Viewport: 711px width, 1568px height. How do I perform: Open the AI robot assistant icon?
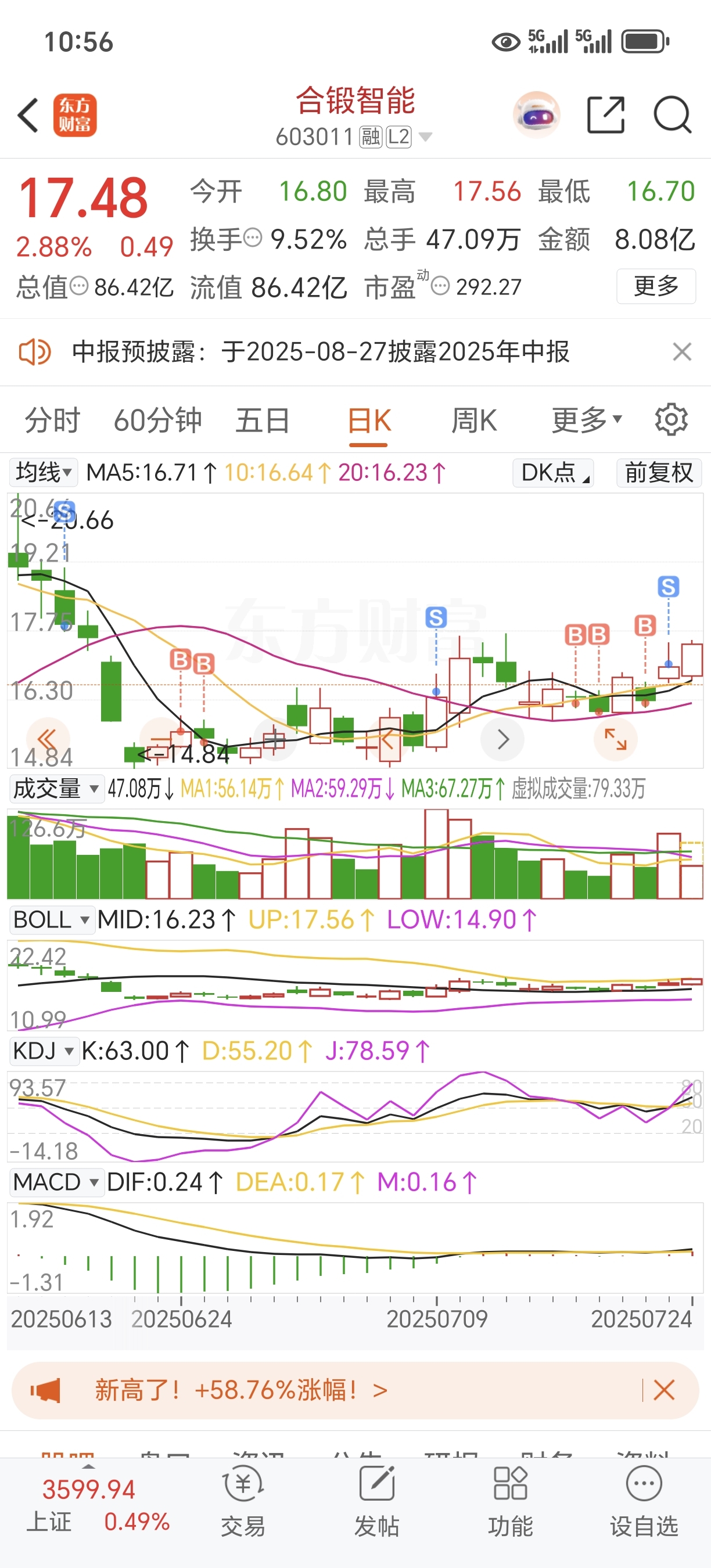click(x=536, y=115)
